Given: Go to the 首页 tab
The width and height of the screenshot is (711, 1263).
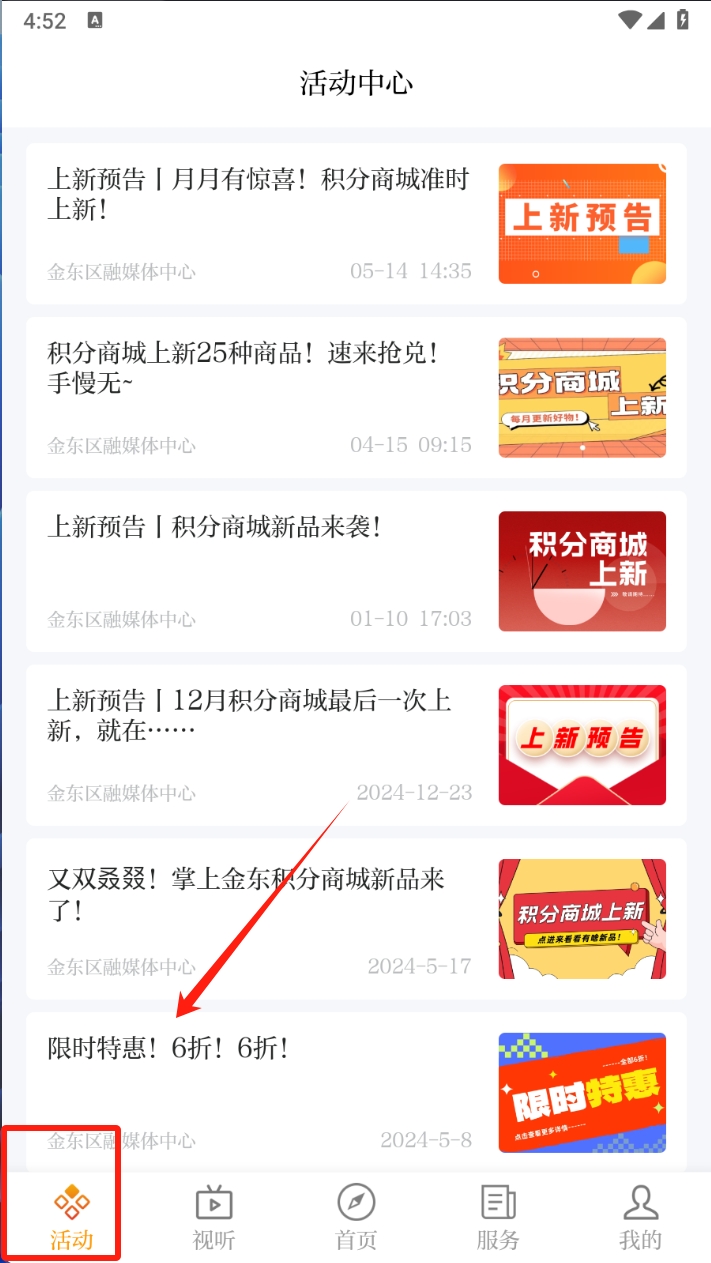Looking at the screenshot, I should (356, 1216).
